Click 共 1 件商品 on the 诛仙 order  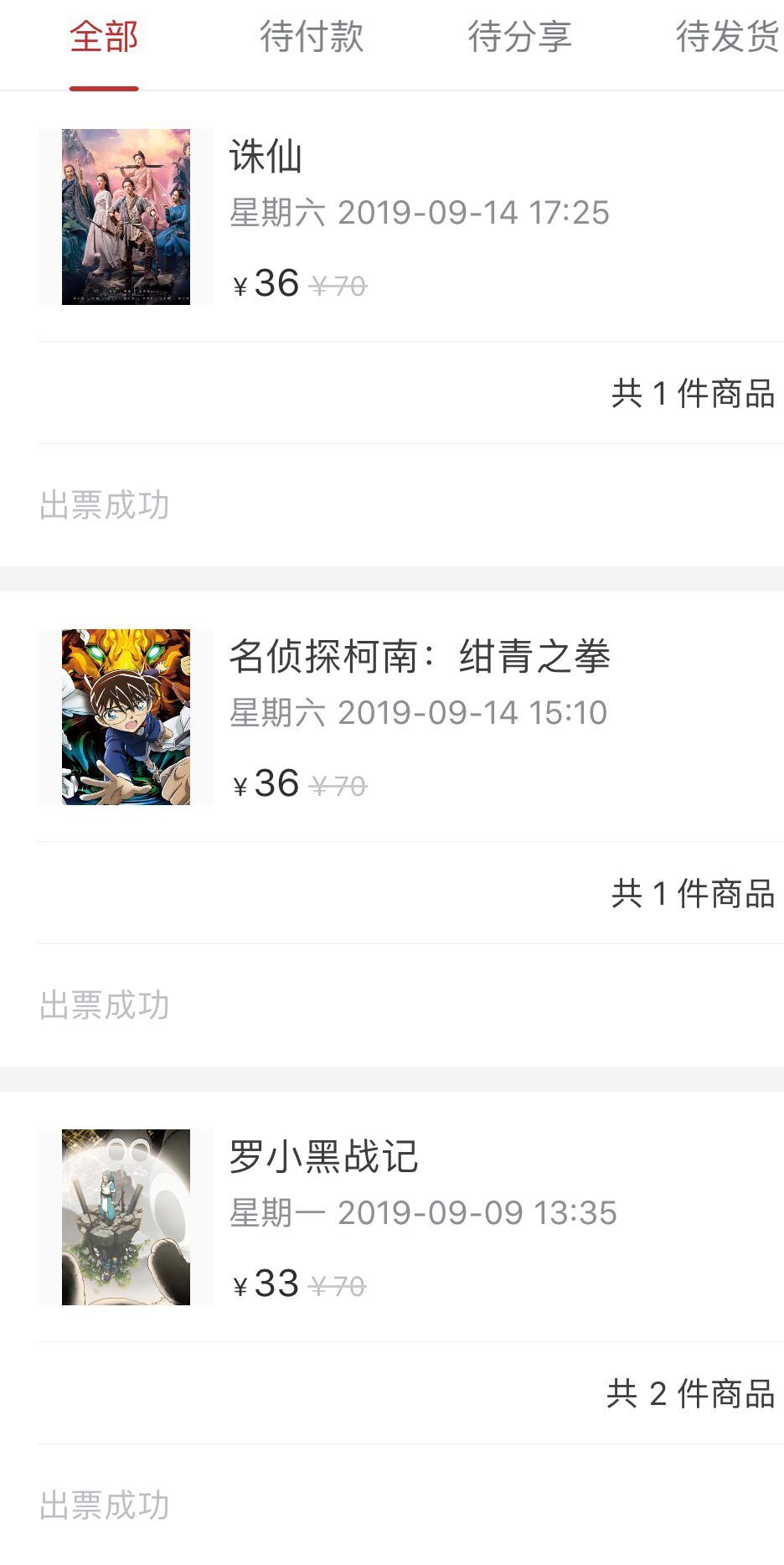pos(693,394)
